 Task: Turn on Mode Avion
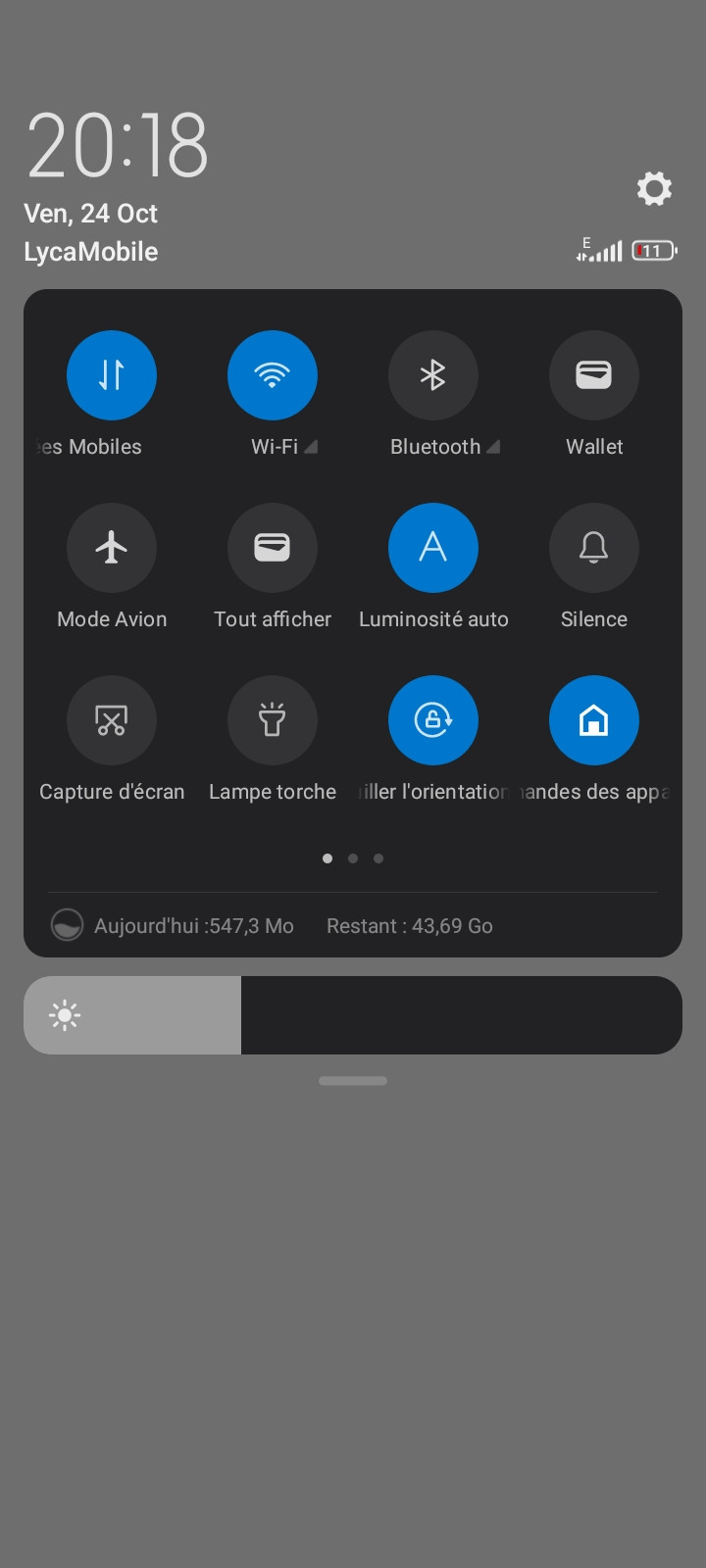(112, 548)
